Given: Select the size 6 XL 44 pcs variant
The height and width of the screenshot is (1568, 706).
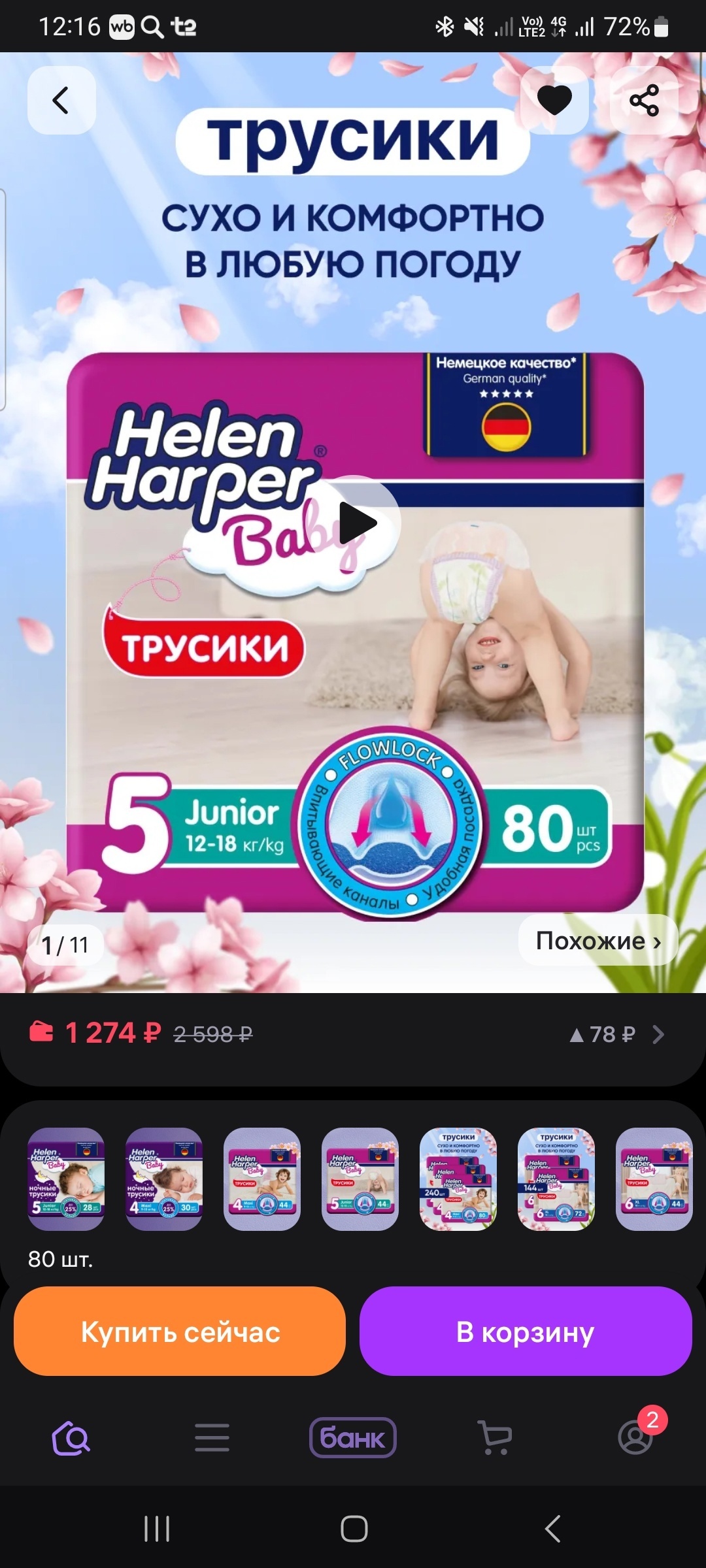Looking at the screenshot, I should click(x=654, y=1179).
